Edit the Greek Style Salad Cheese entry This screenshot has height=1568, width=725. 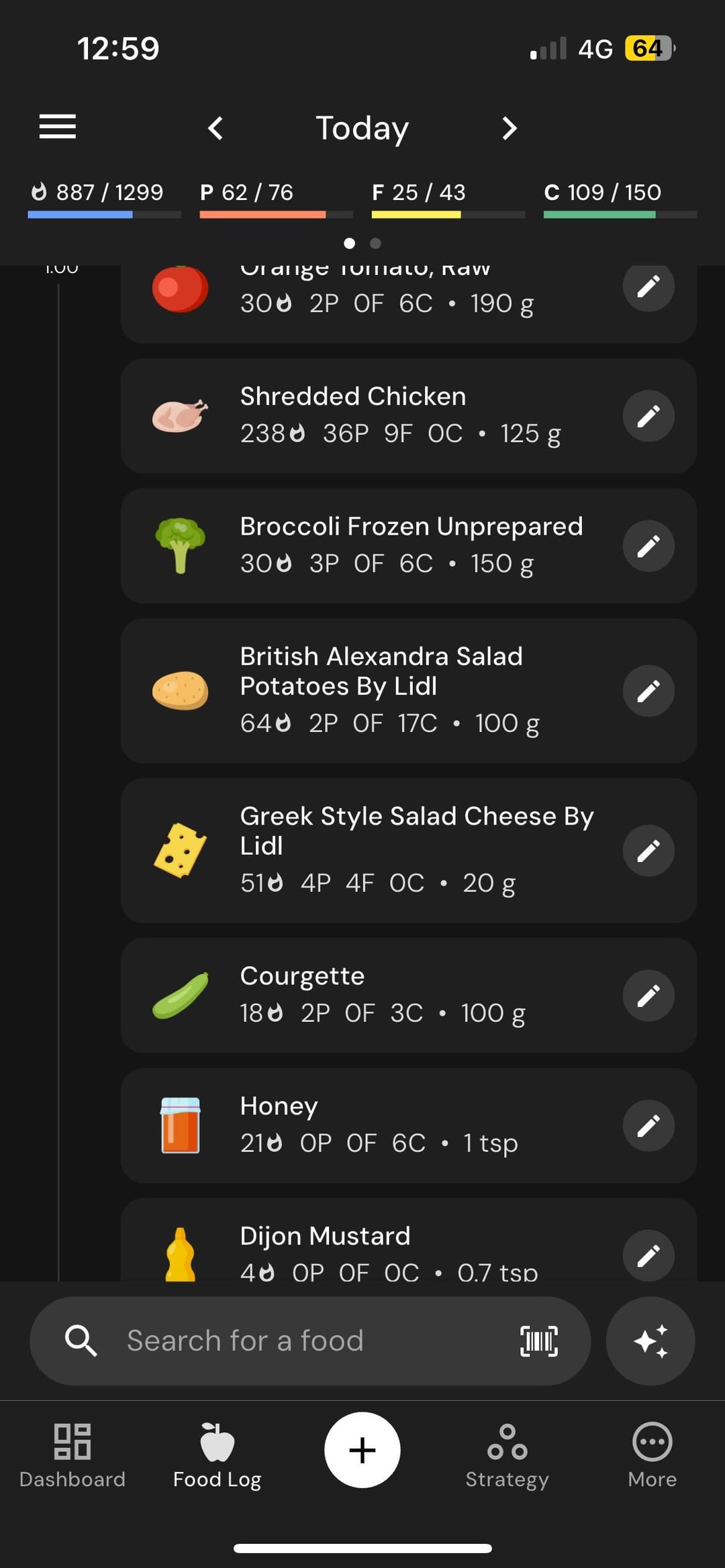648,851
